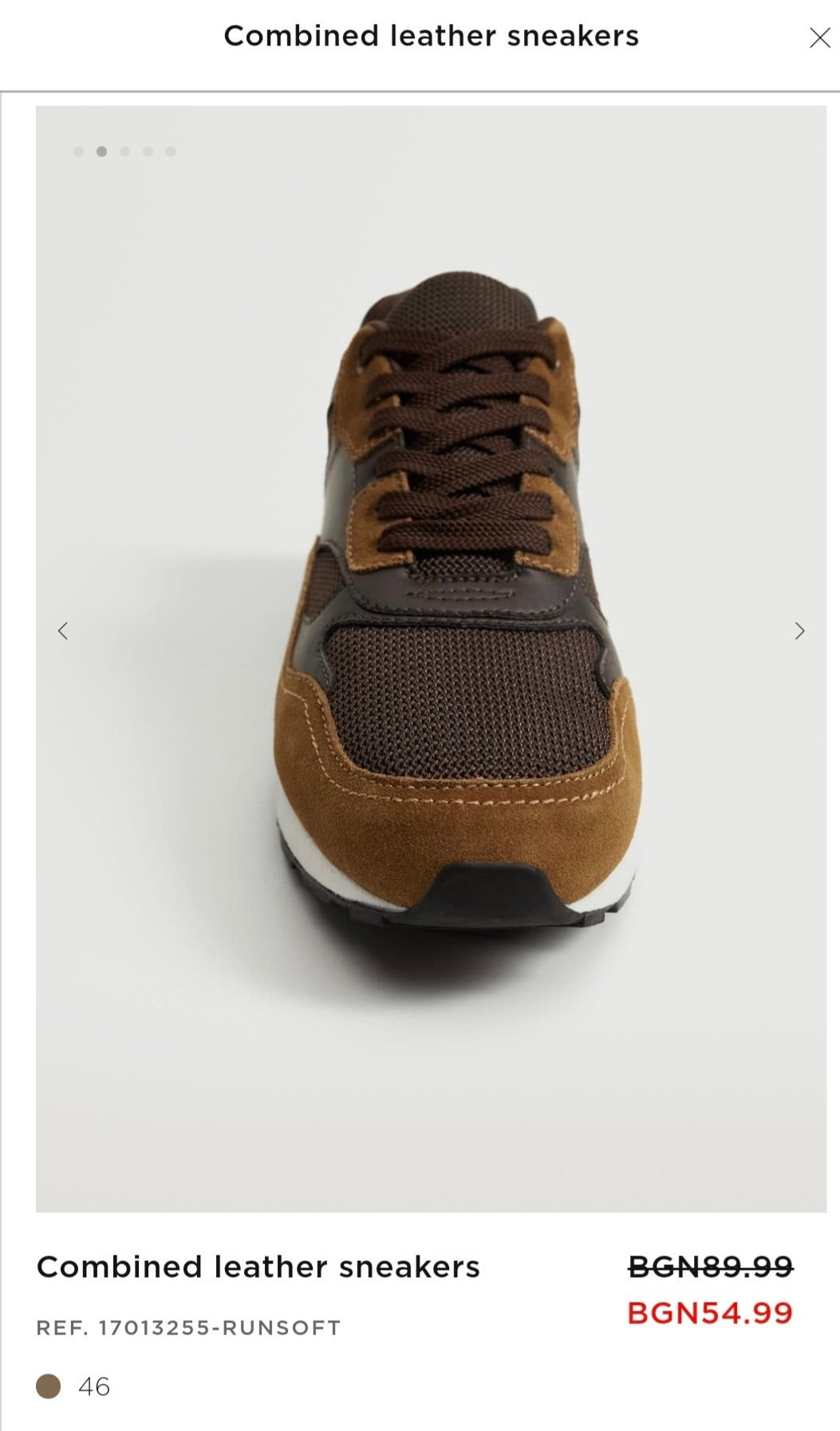The width and height of the screenshot is (840, 1431).
Task: Show the next product photo
Action: pyautogui.click(x=799, y=631)
